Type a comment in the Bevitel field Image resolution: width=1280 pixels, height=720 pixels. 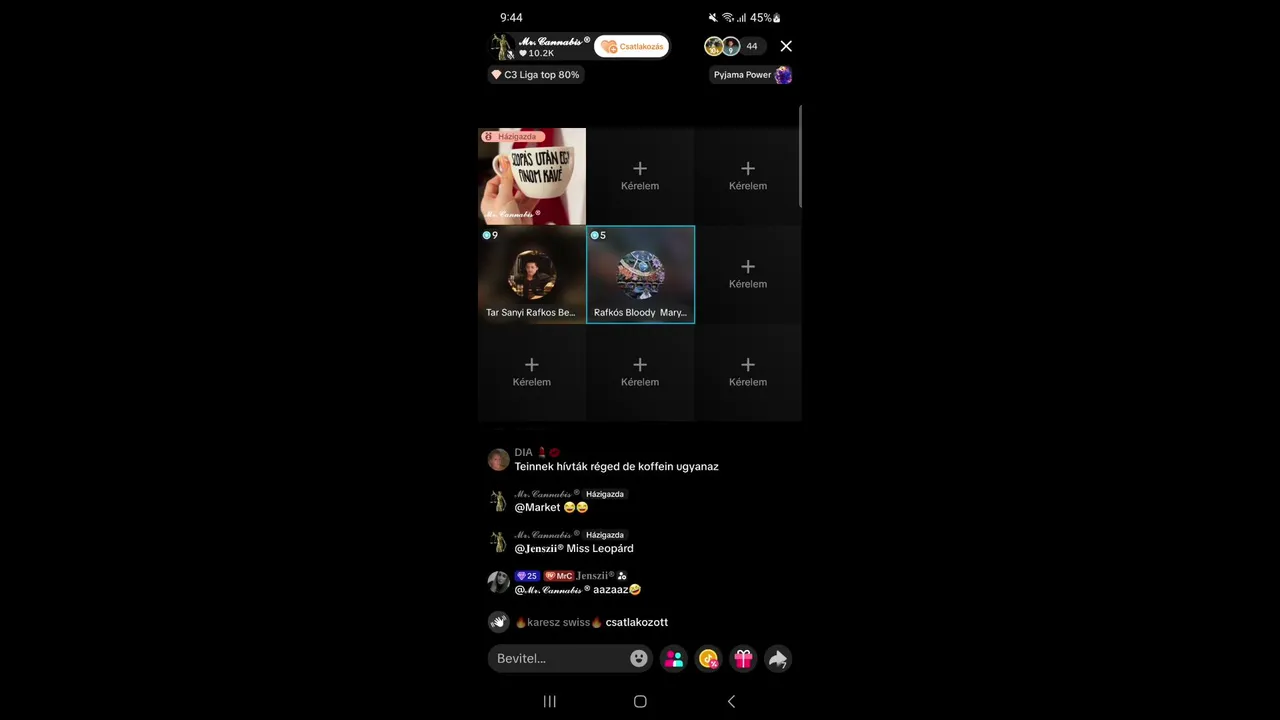558,658
